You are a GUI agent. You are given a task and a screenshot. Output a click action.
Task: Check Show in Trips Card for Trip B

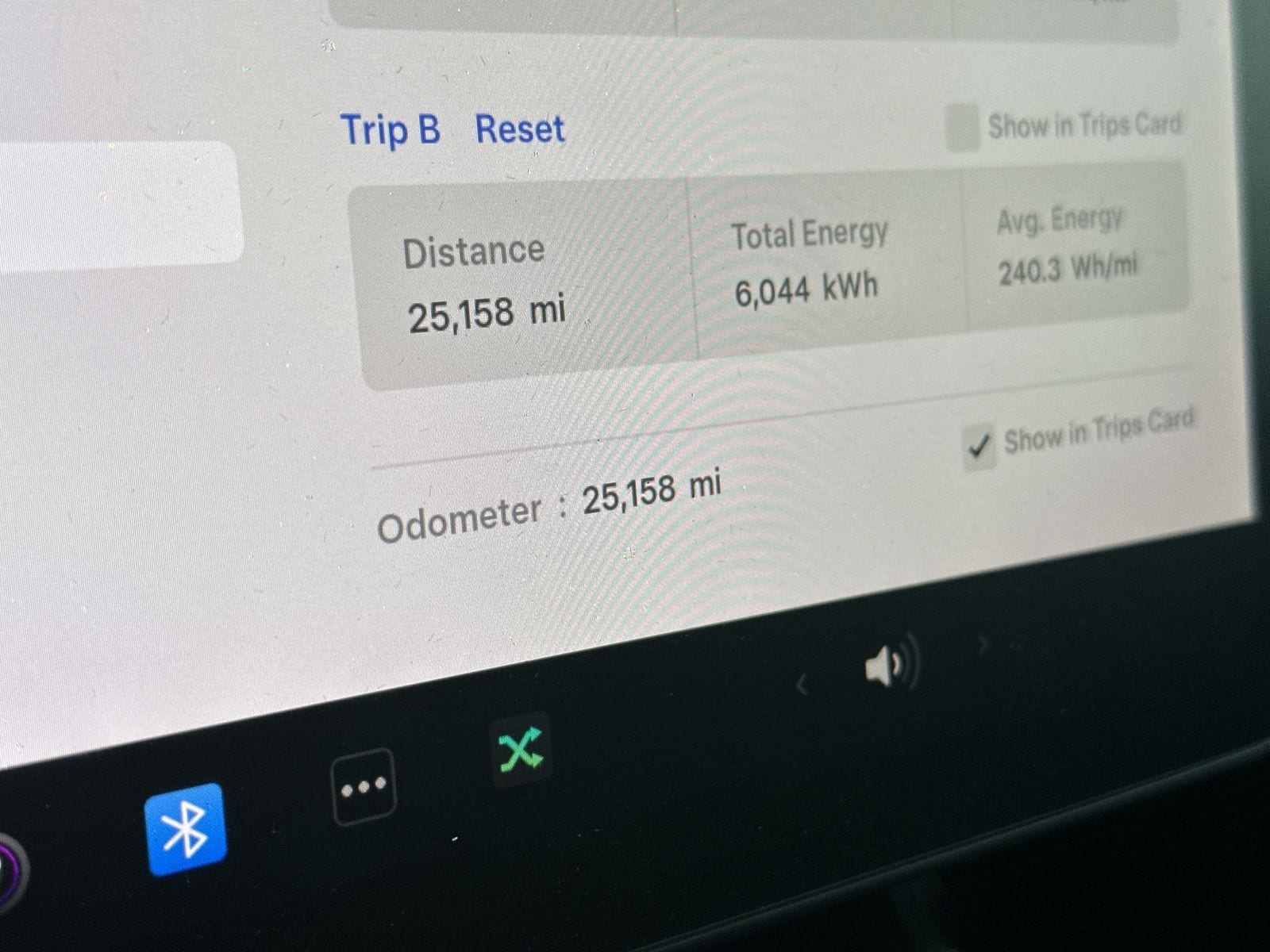click(x=963, y=127)
